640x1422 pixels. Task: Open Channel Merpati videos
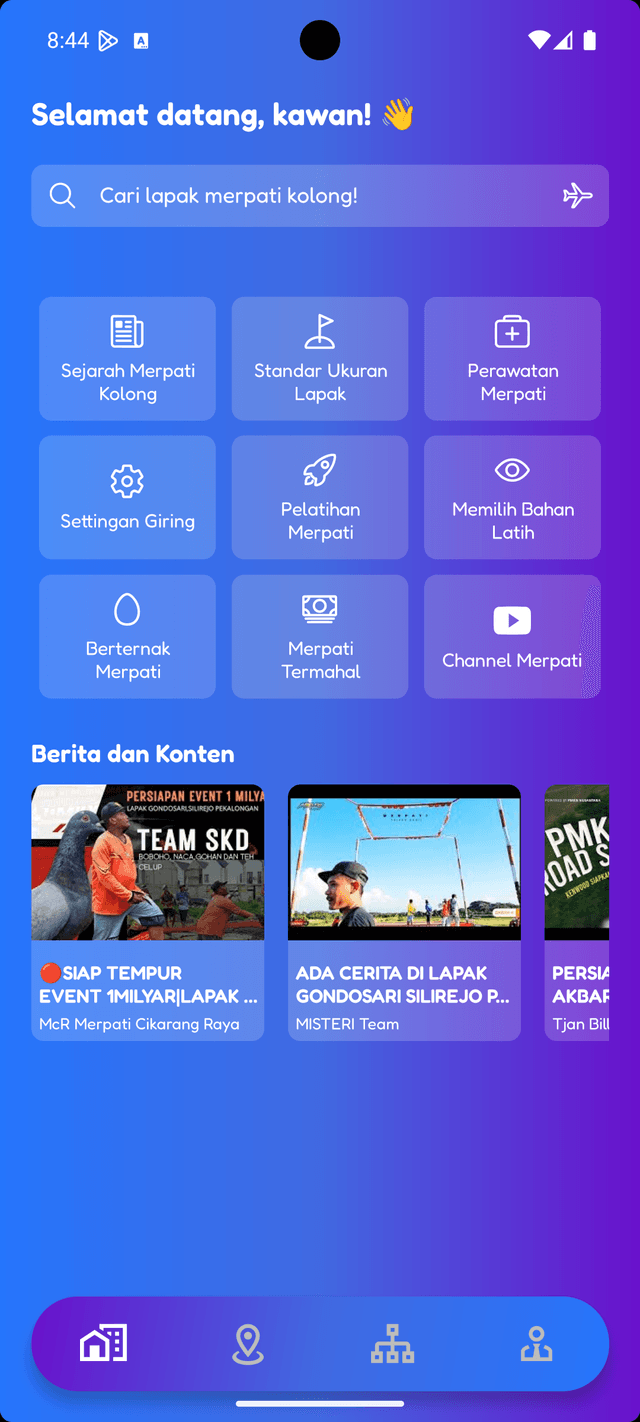pos(512,636)
